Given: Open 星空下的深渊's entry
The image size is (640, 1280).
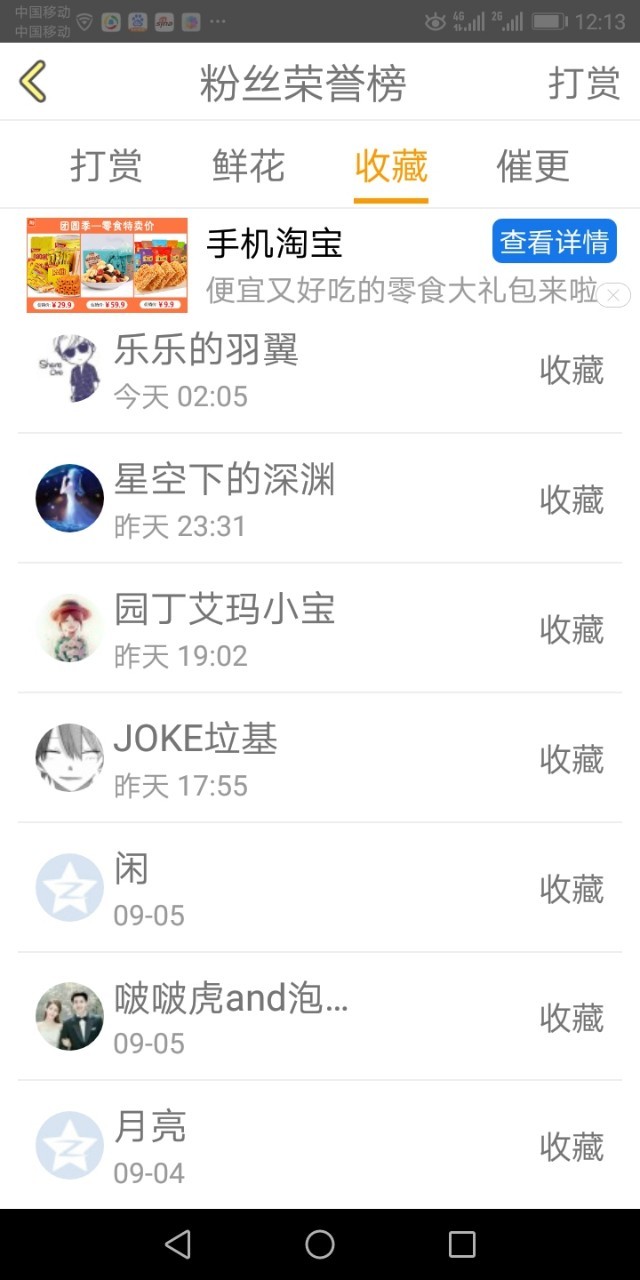Looking at the screenshot, I should tap(320, 499).
